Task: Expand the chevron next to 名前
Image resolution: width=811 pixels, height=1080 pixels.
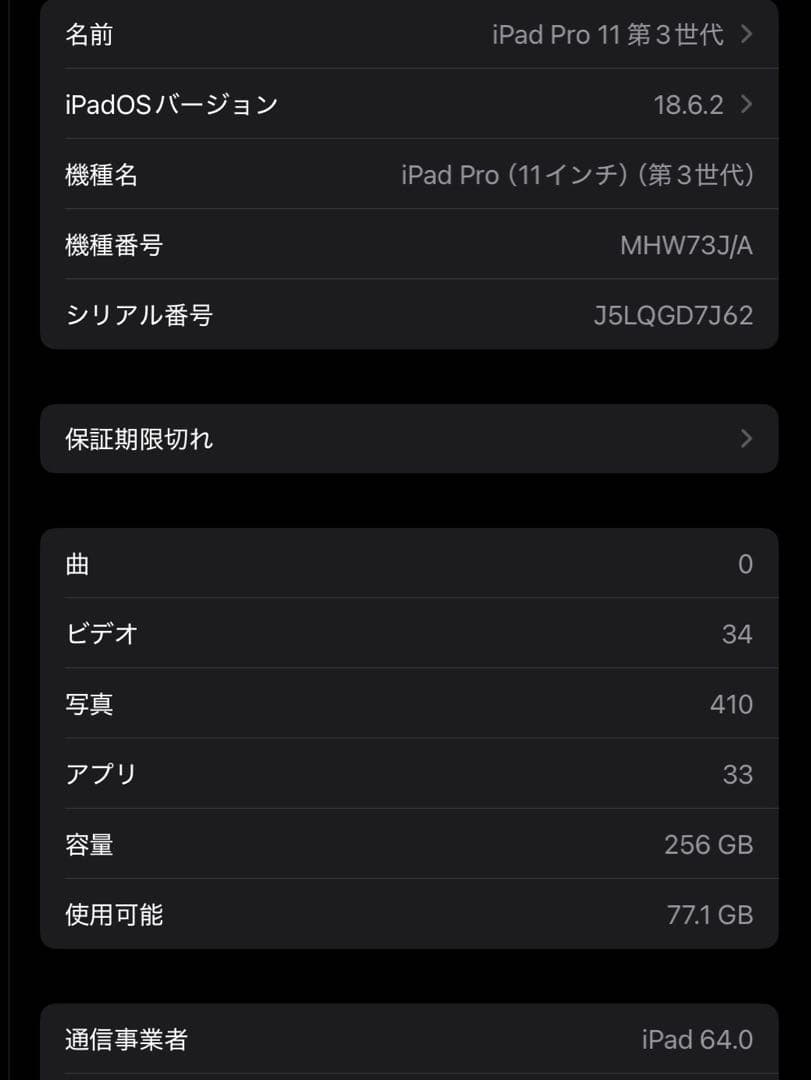Action: point(745,34)
